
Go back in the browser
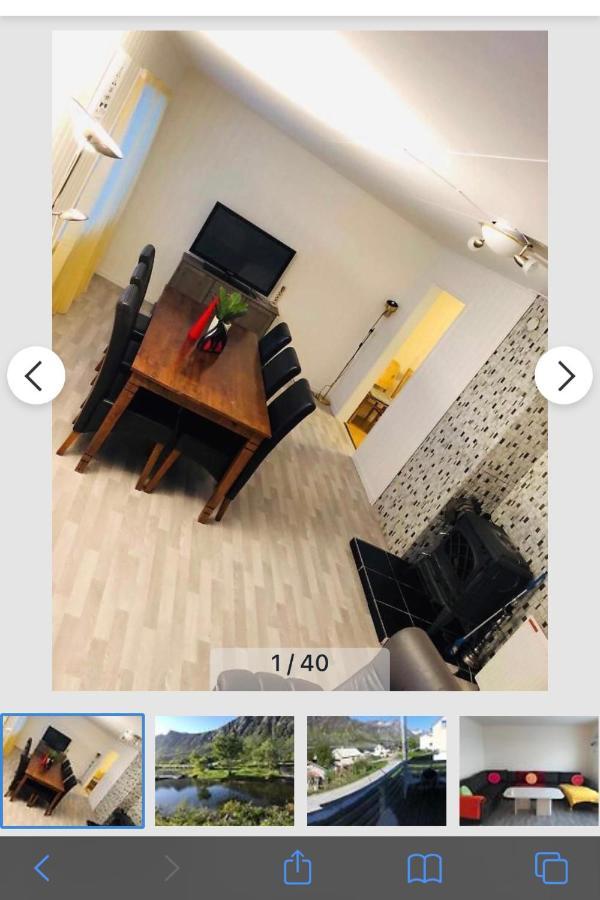42,868
